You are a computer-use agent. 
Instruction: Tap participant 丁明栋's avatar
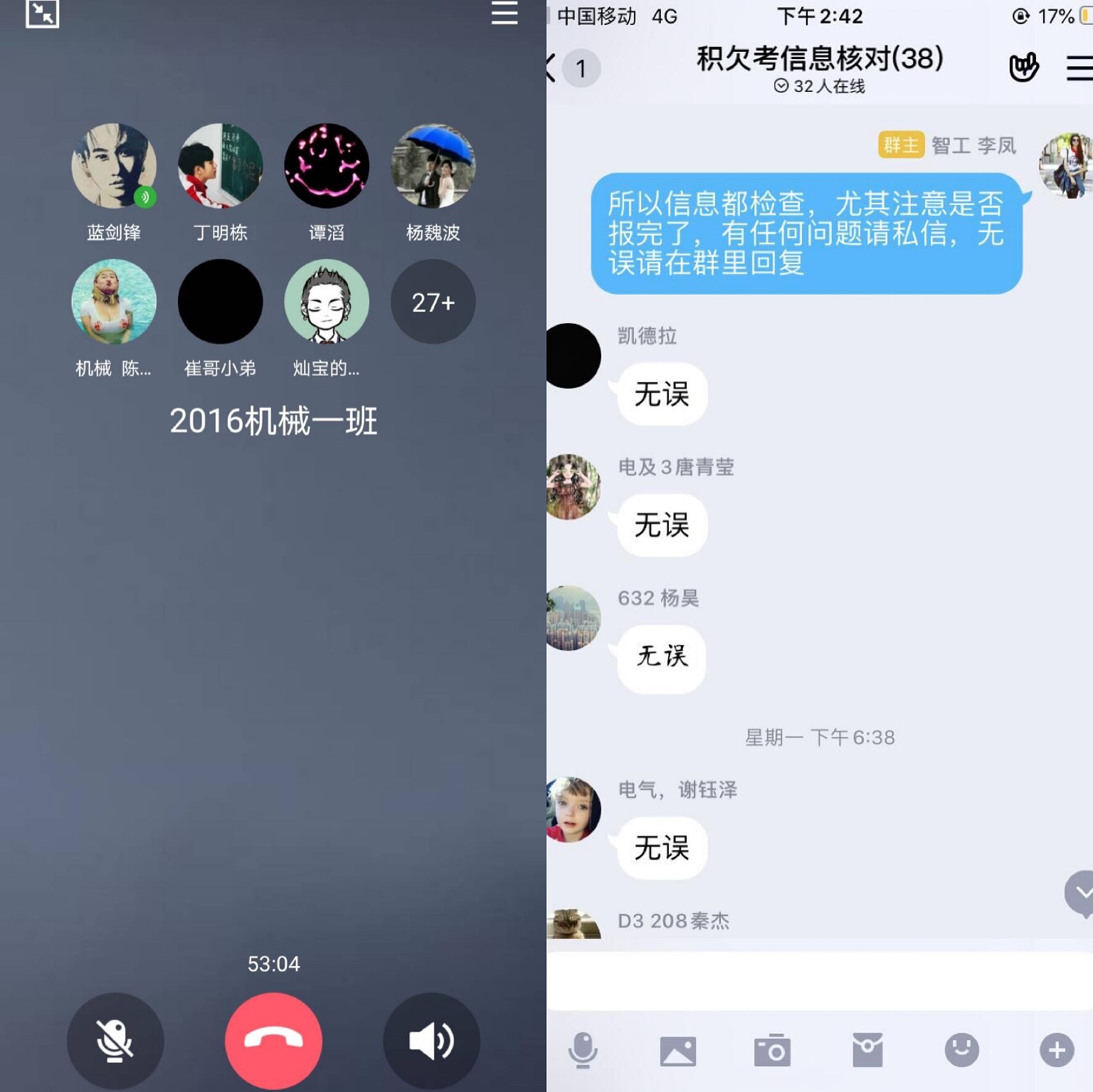click(220, 166)
